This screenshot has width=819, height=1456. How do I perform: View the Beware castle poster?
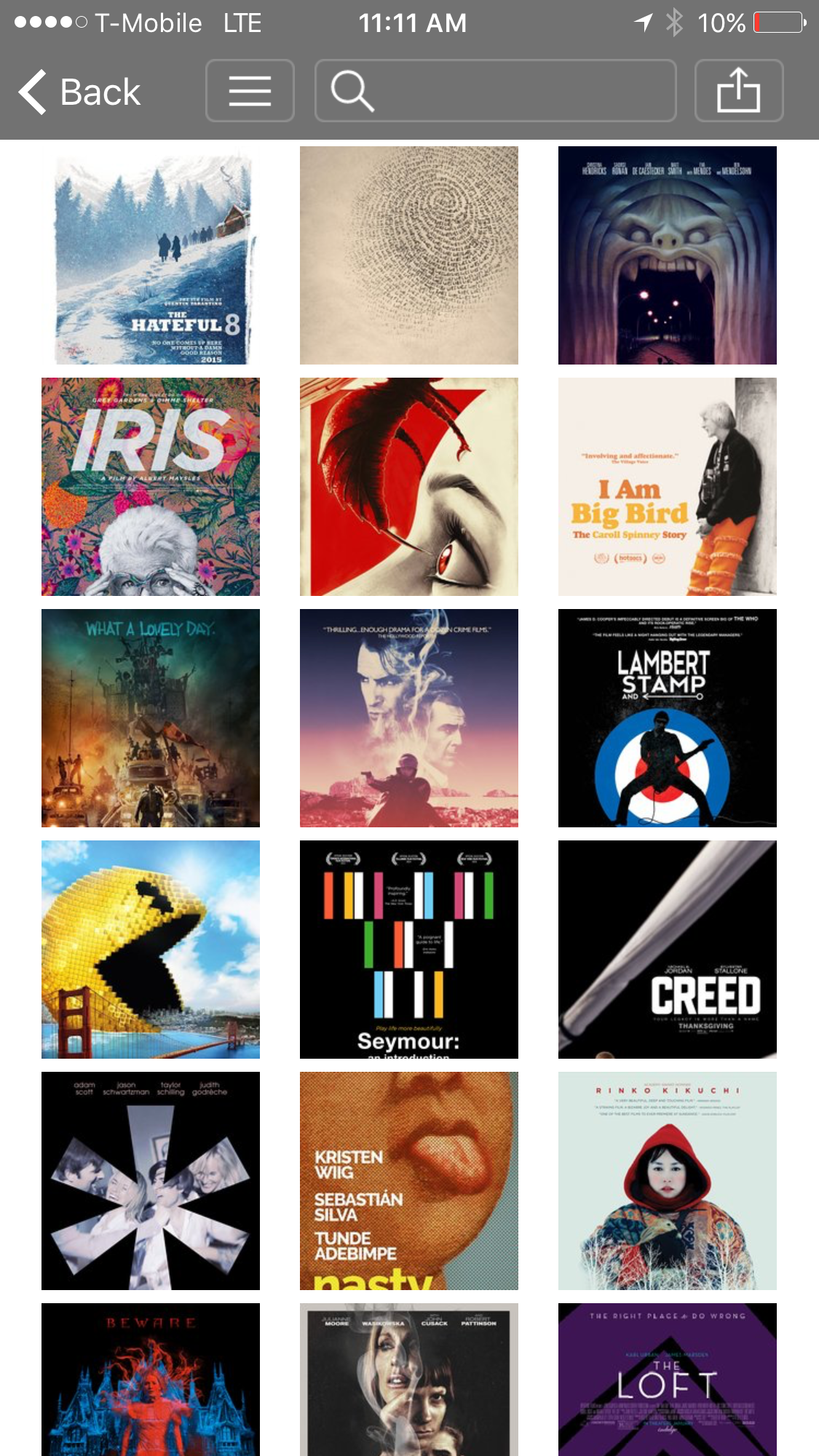pyautogui.click(x=151, y=1379)
